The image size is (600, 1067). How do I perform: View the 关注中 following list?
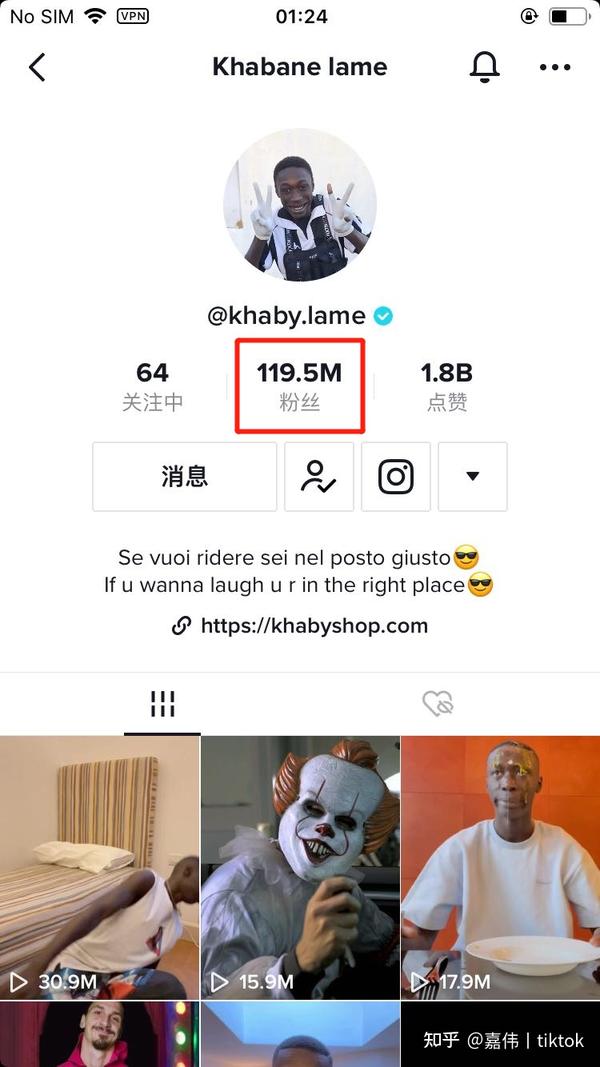[152, 386]
